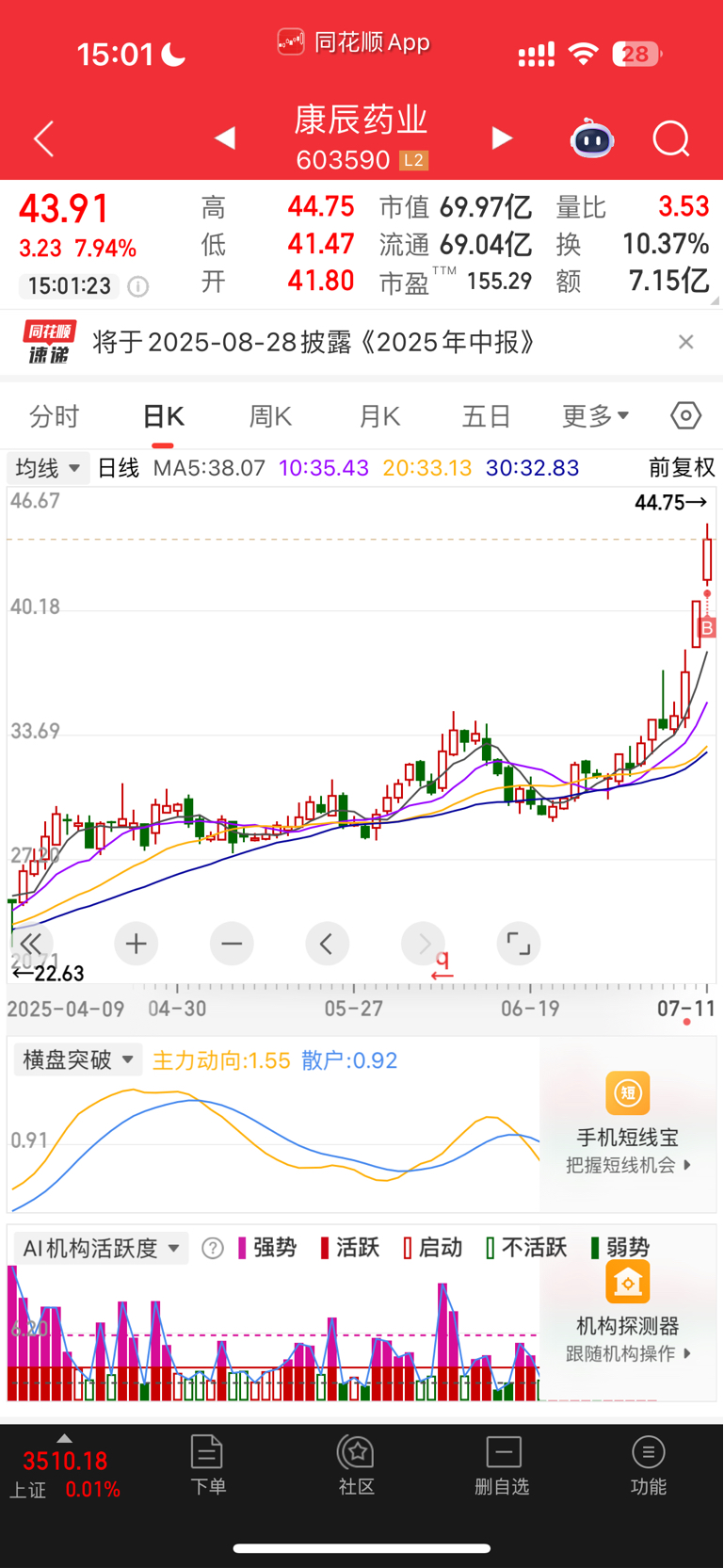Open chart settings hexagon icon
Screen dimensions: 724x1568
(686, 415)
